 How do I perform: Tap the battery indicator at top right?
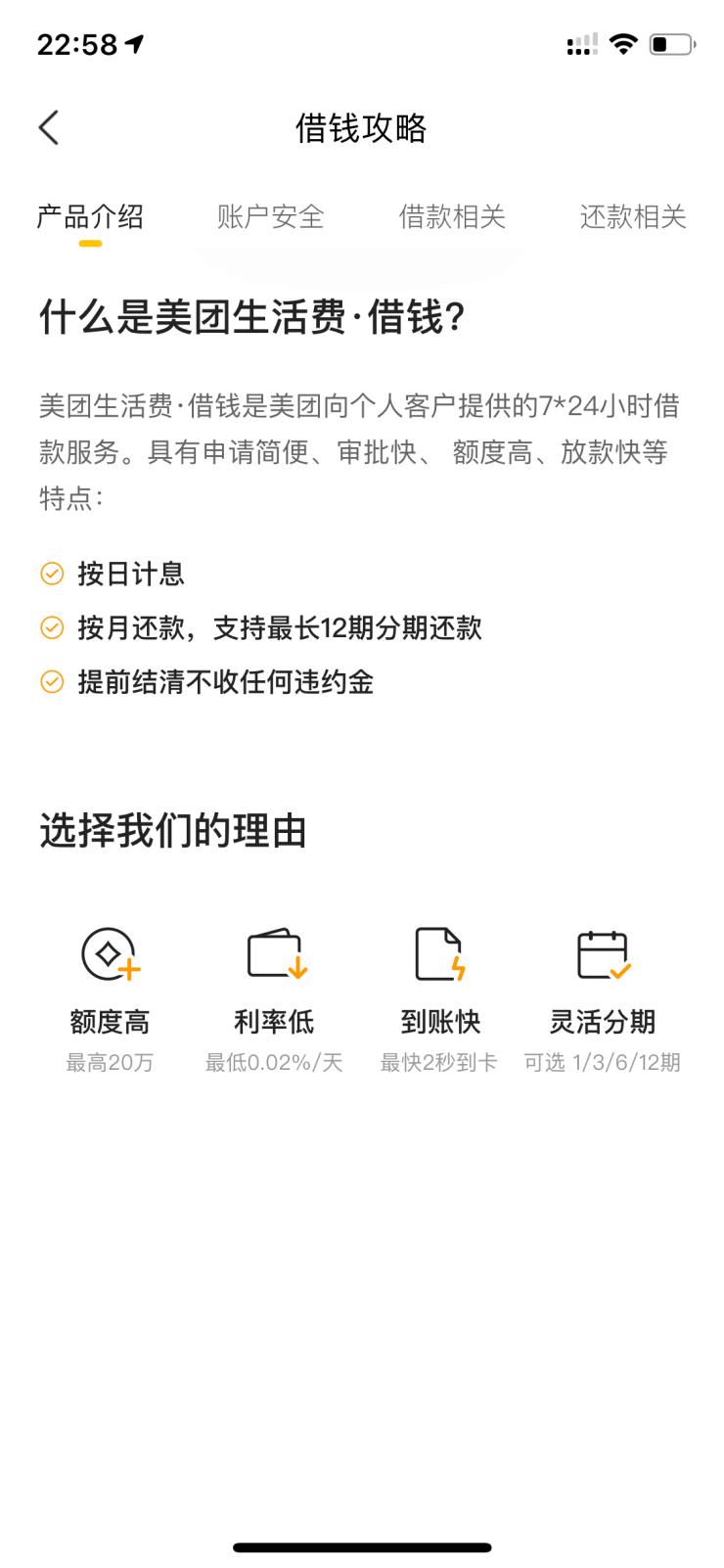click(x=671, y=43)
